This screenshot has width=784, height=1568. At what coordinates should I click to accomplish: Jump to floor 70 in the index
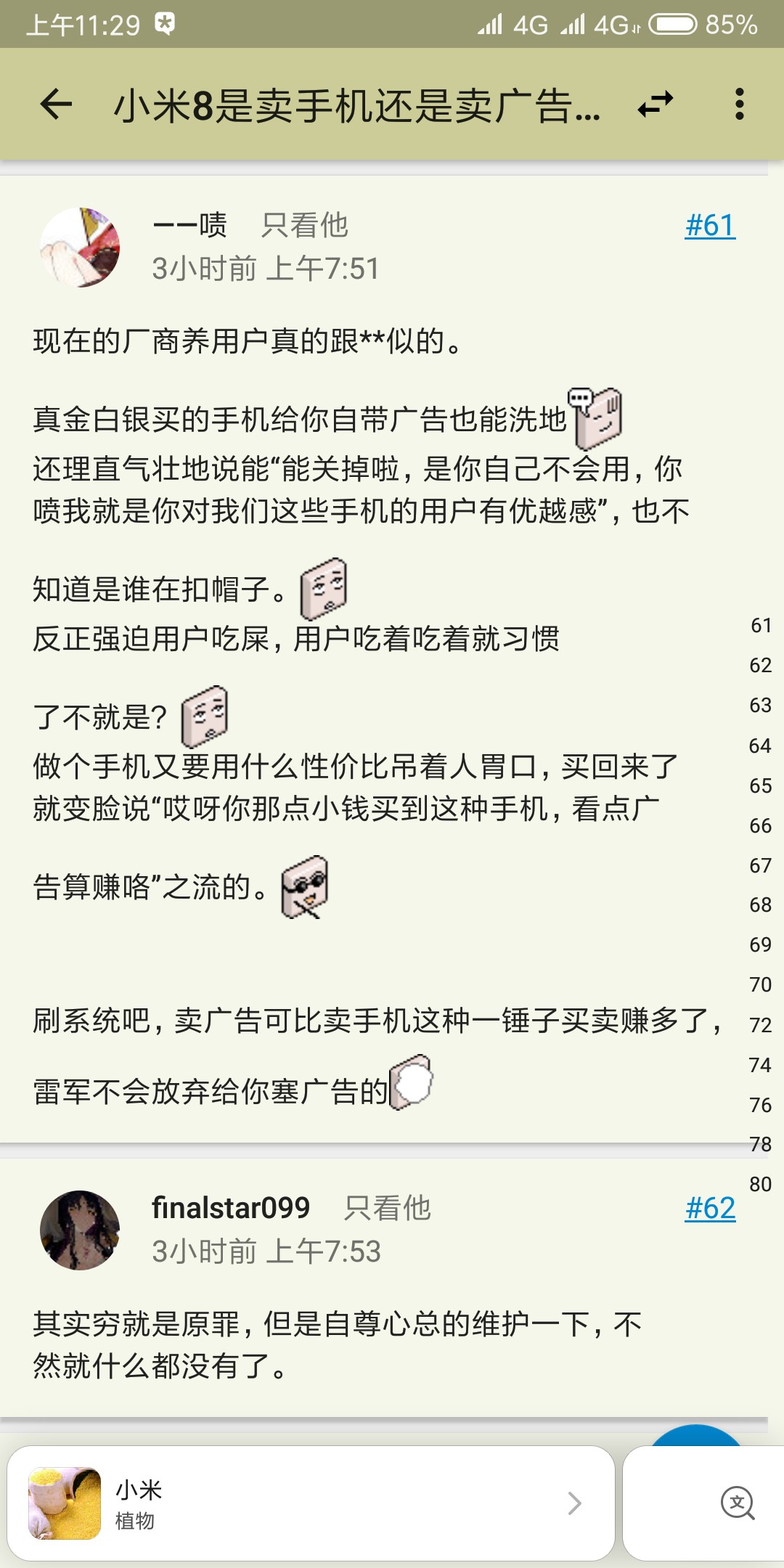coord(760,985)
